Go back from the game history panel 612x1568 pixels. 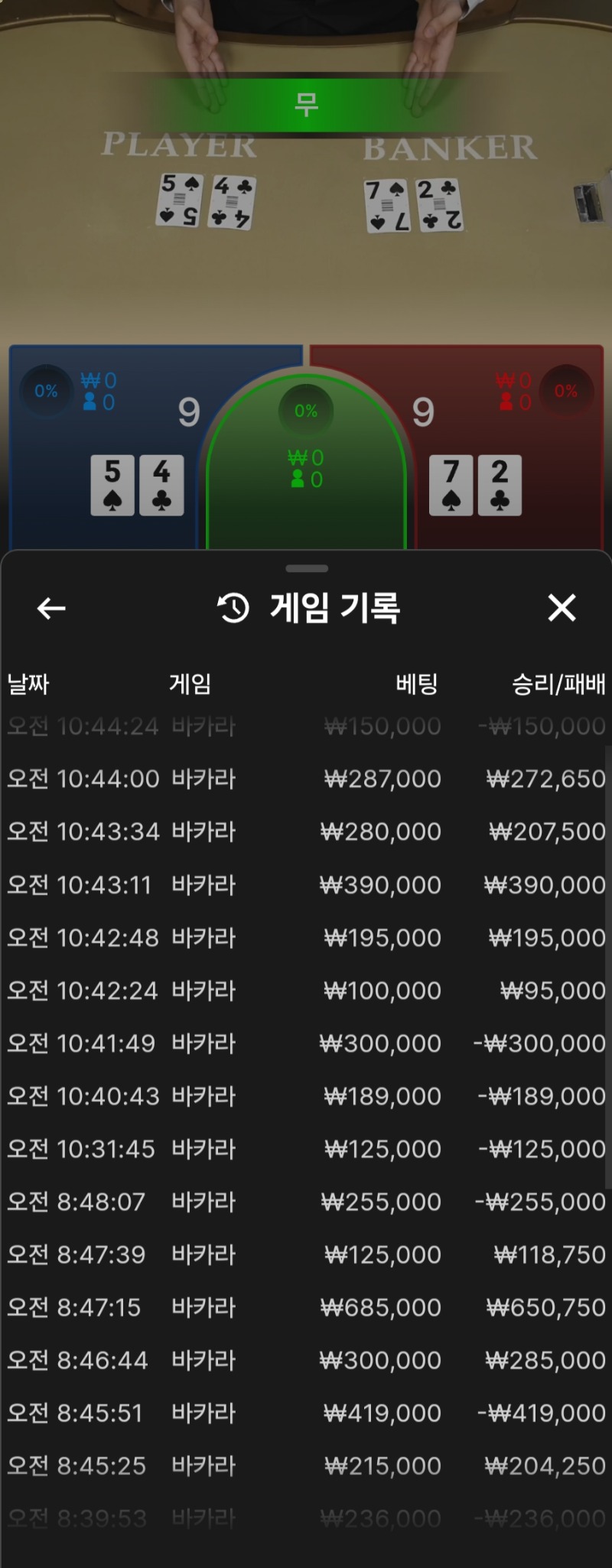point(51,609)
